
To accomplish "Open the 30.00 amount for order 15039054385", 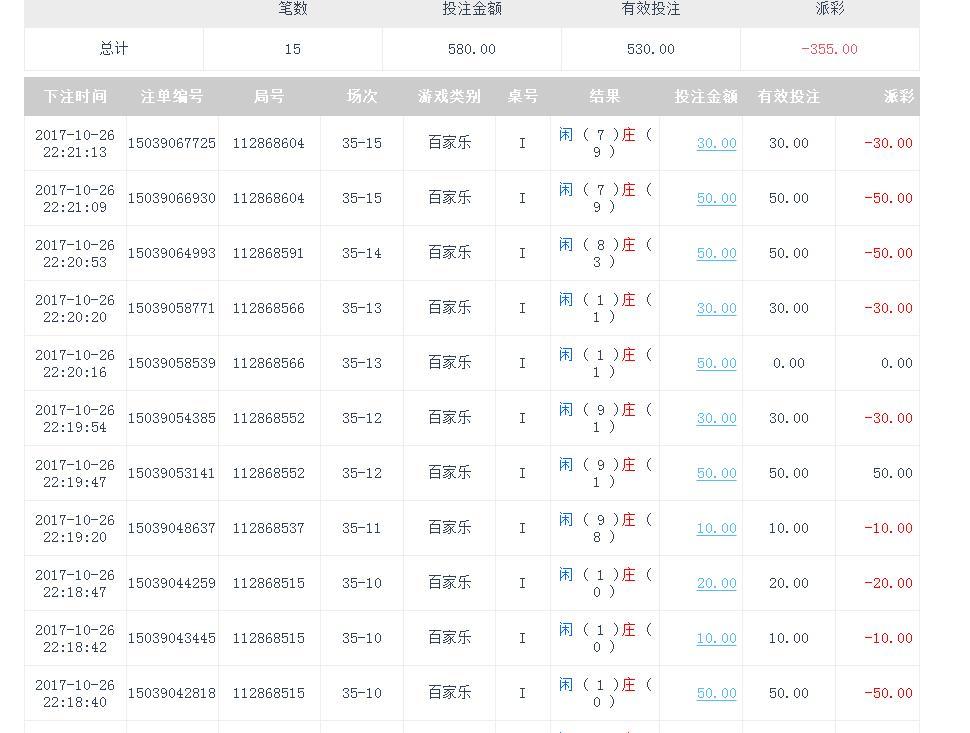I will click(x=716, y=418).
